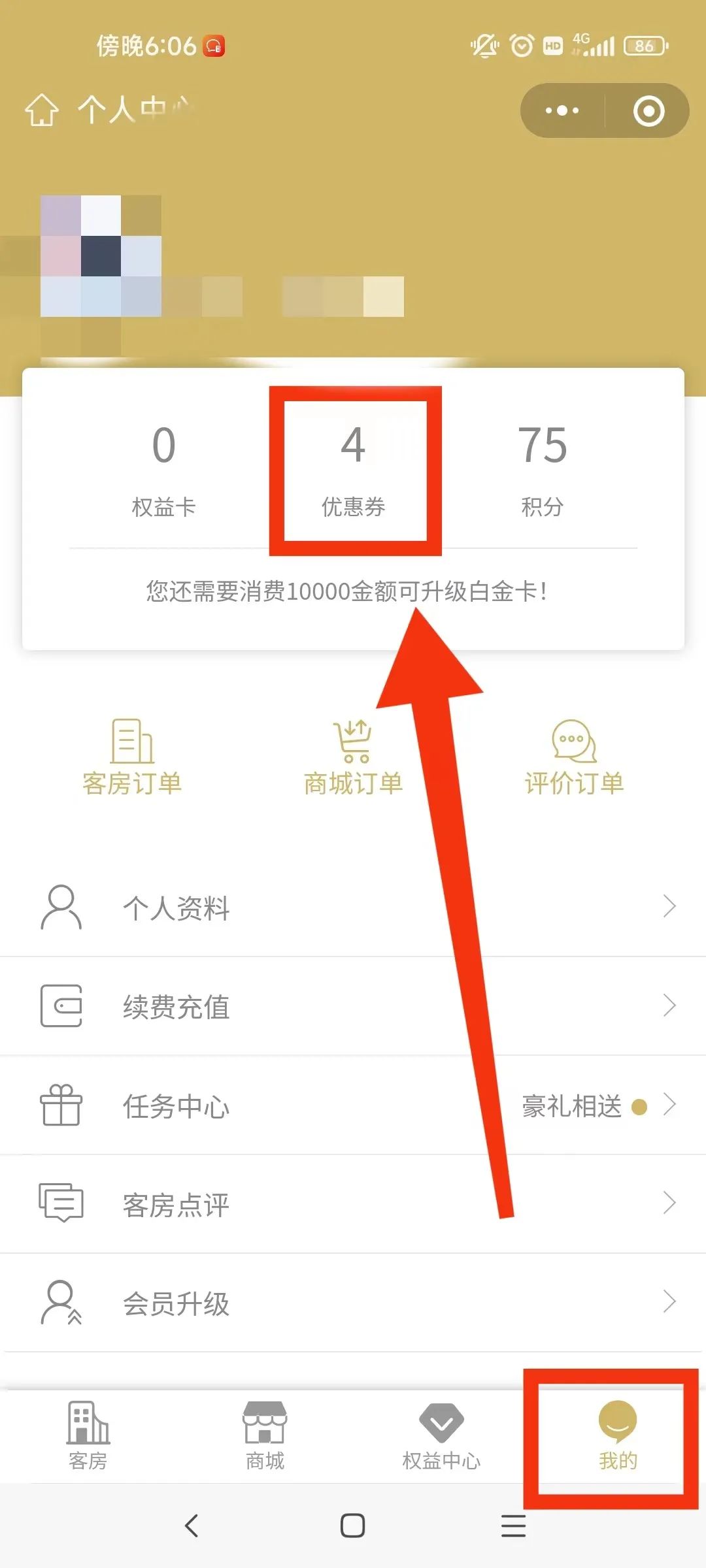Expand the 续费充值 row chevron
The width and height of the screenshot is (706, 1568).
click(668, 1005)
